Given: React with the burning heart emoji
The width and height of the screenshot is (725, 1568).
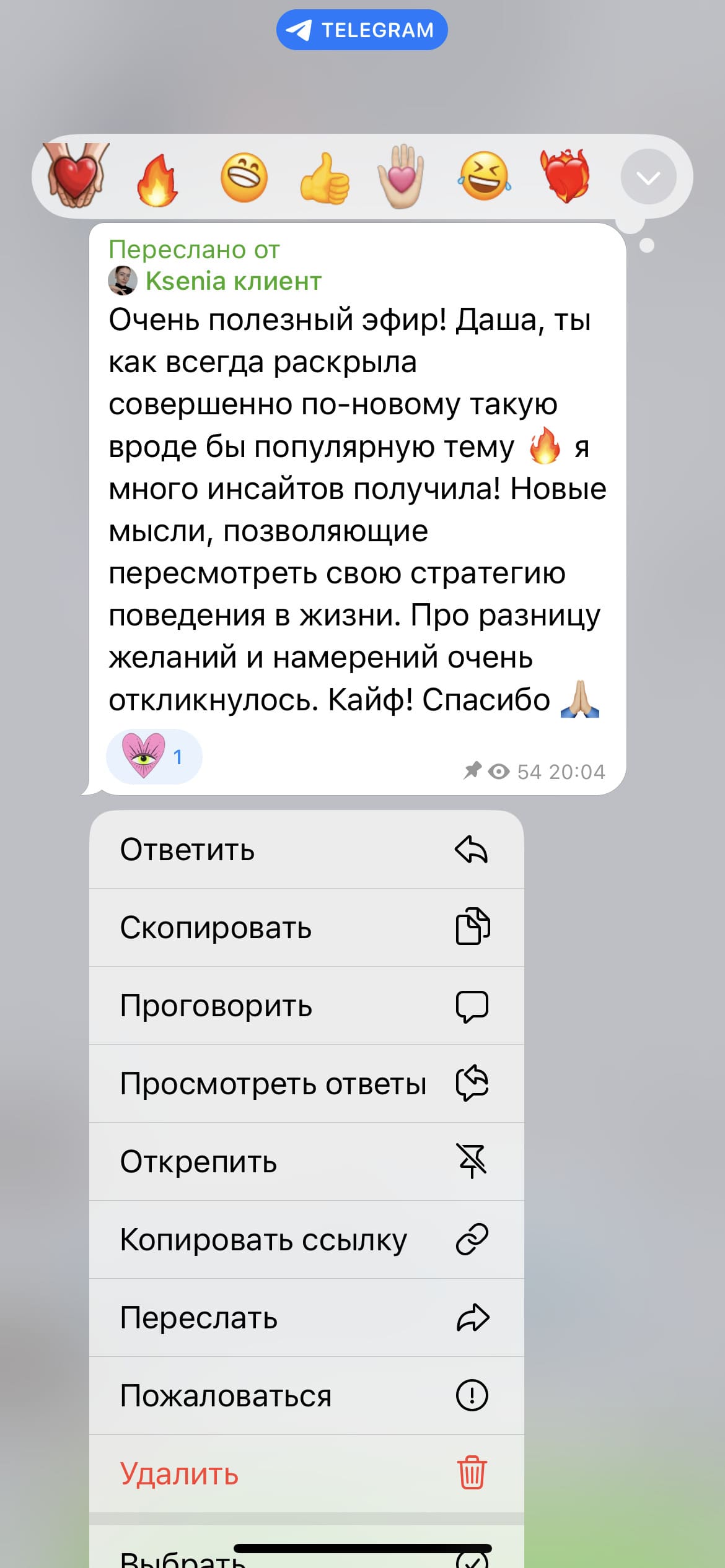Looking at the screenshot, I should (x=565, y=177).
